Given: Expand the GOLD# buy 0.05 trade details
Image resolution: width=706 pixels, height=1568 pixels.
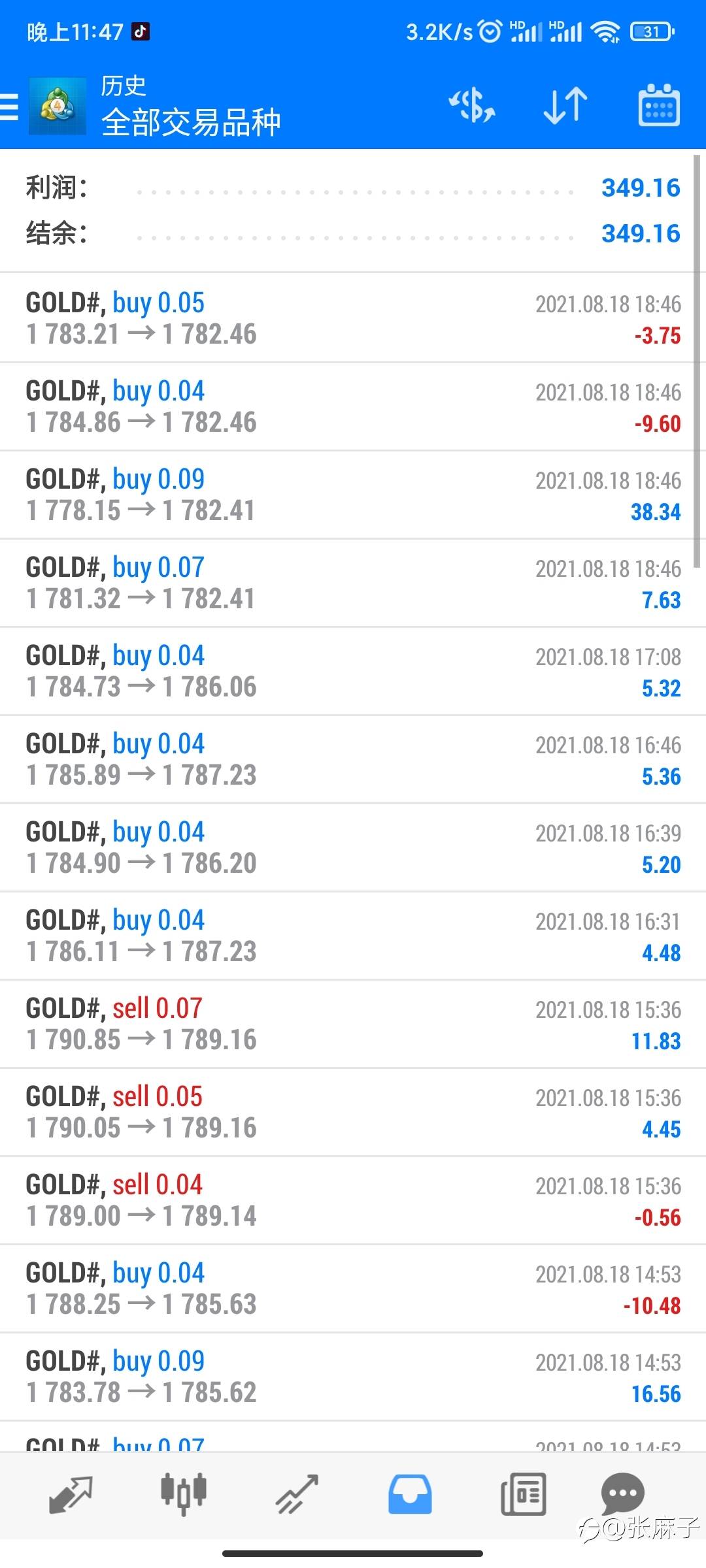Looking at the screenshot, I should (x=353, y=318).
